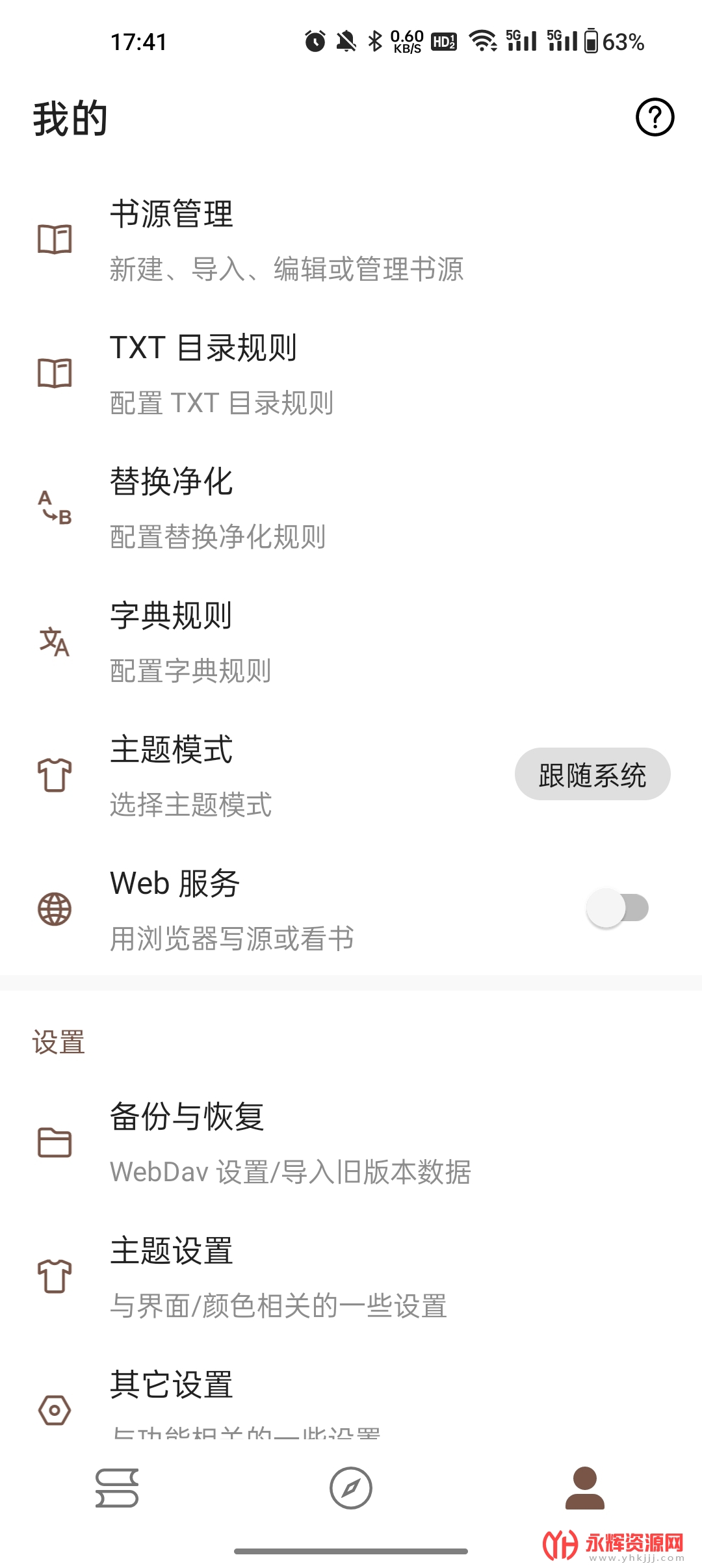The height and width of the screenshot is (1568, 702).
Task: Select the profile person tab
Action: (x=584, y=1487)
